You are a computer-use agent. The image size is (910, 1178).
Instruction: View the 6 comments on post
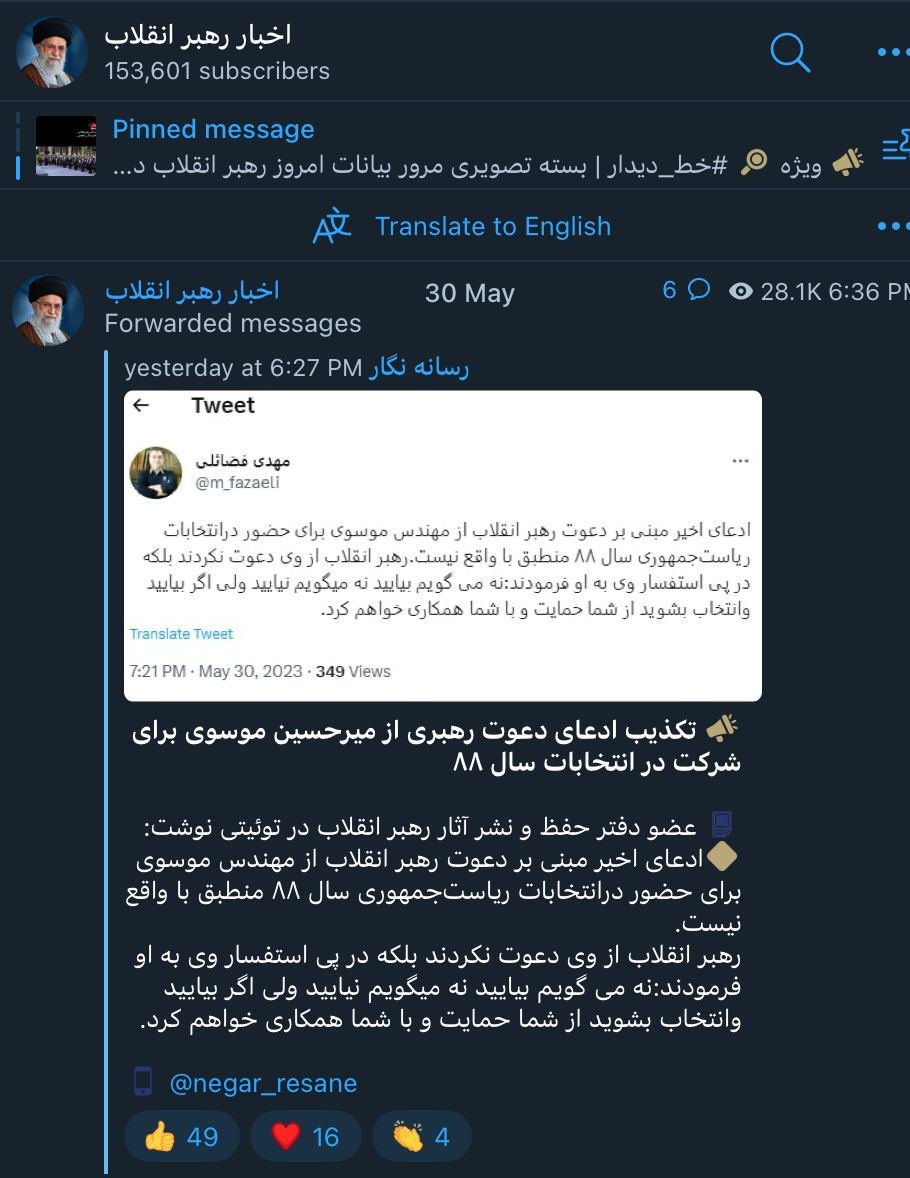click(686, 290)
